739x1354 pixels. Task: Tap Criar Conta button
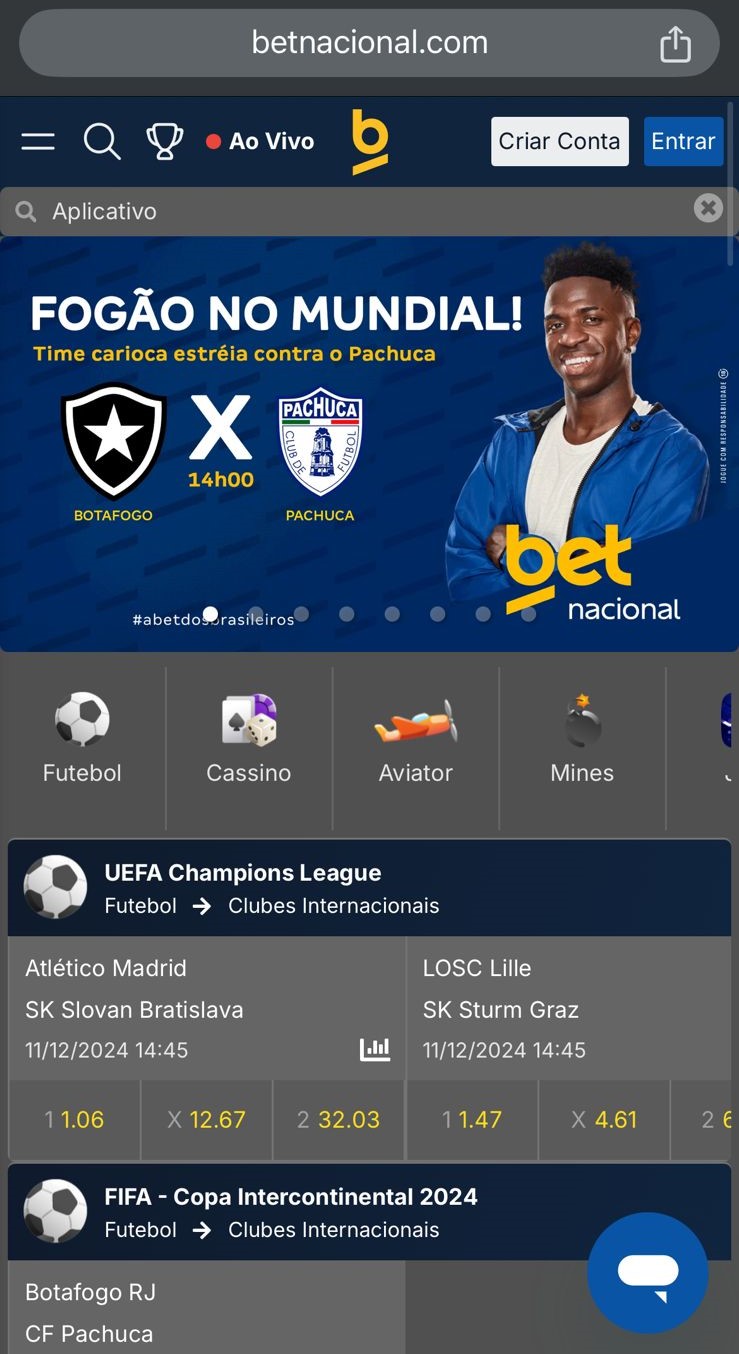[559, 141]
